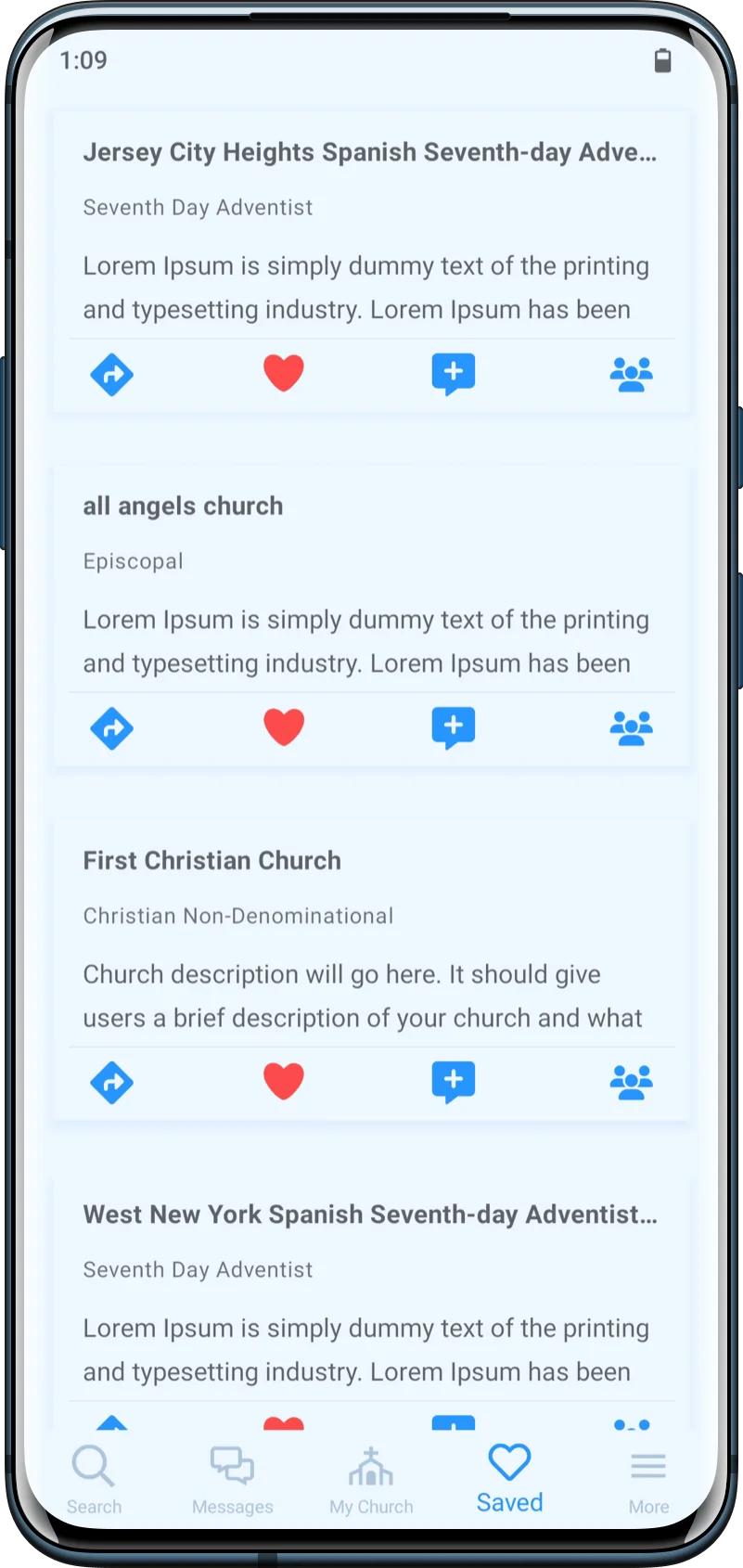
Task: Message Jersey City Heights Spanish church
Action: click(454, 374)
